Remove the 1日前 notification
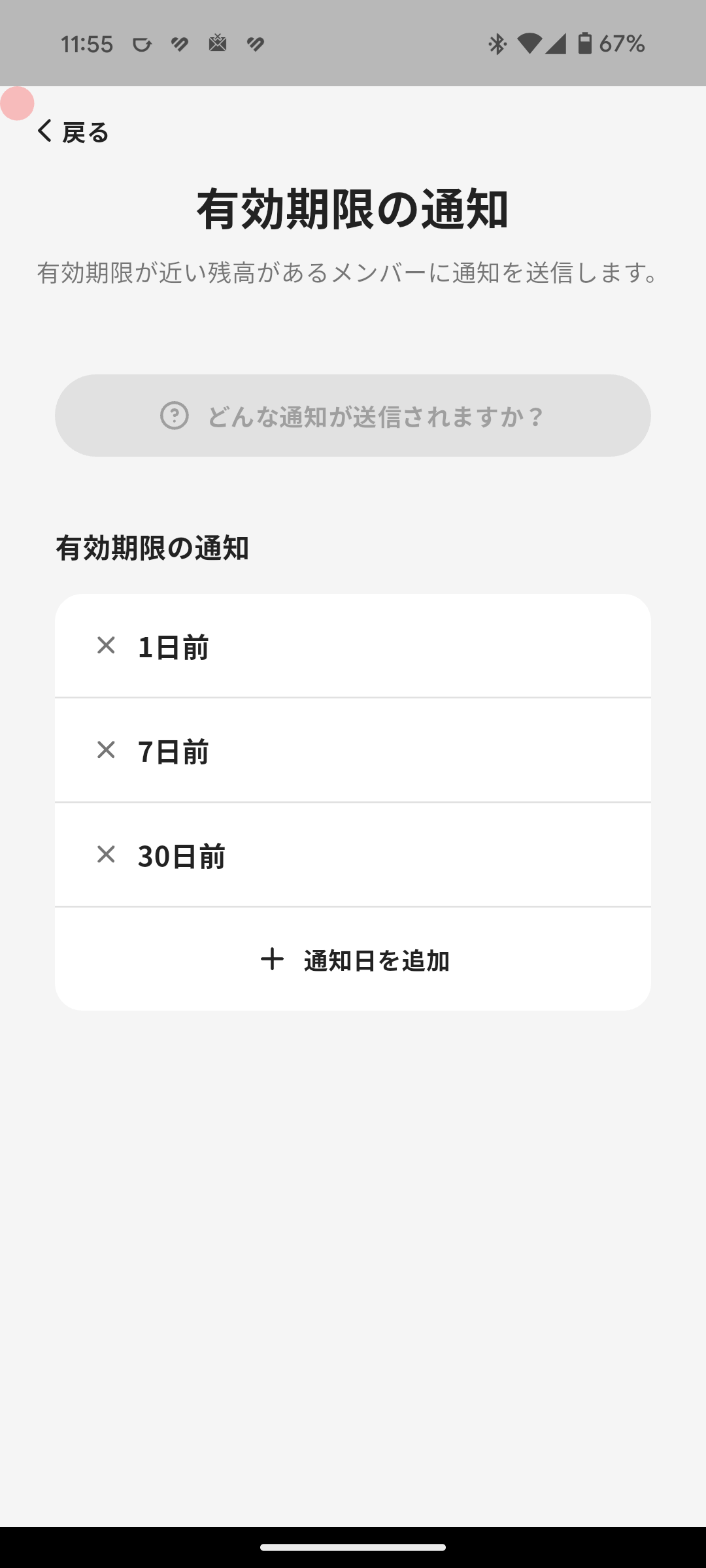 point(106,645)
